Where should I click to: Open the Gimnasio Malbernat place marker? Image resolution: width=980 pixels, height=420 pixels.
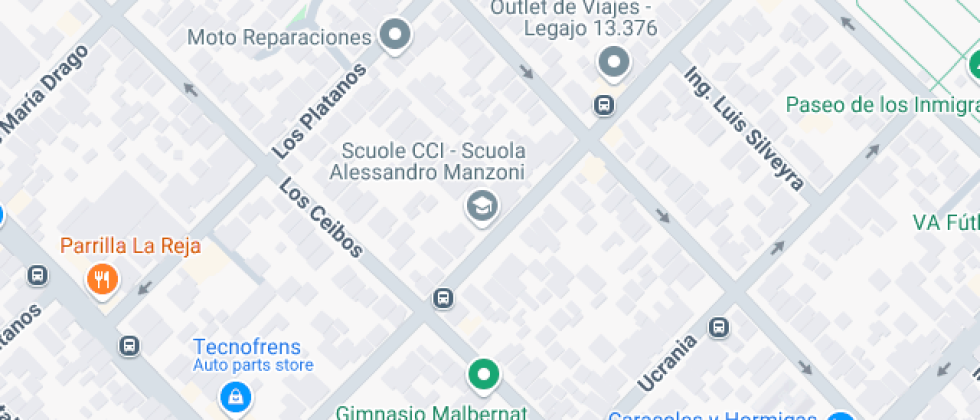pos(484,375)
